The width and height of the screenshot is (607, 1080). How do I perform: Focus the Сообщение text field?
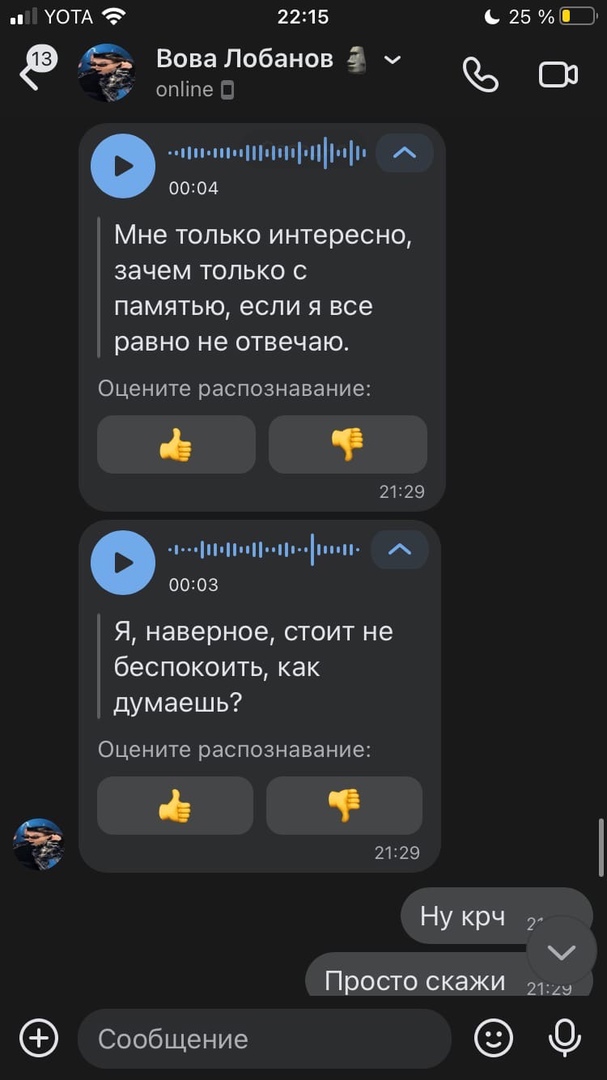coord(264,1039)
